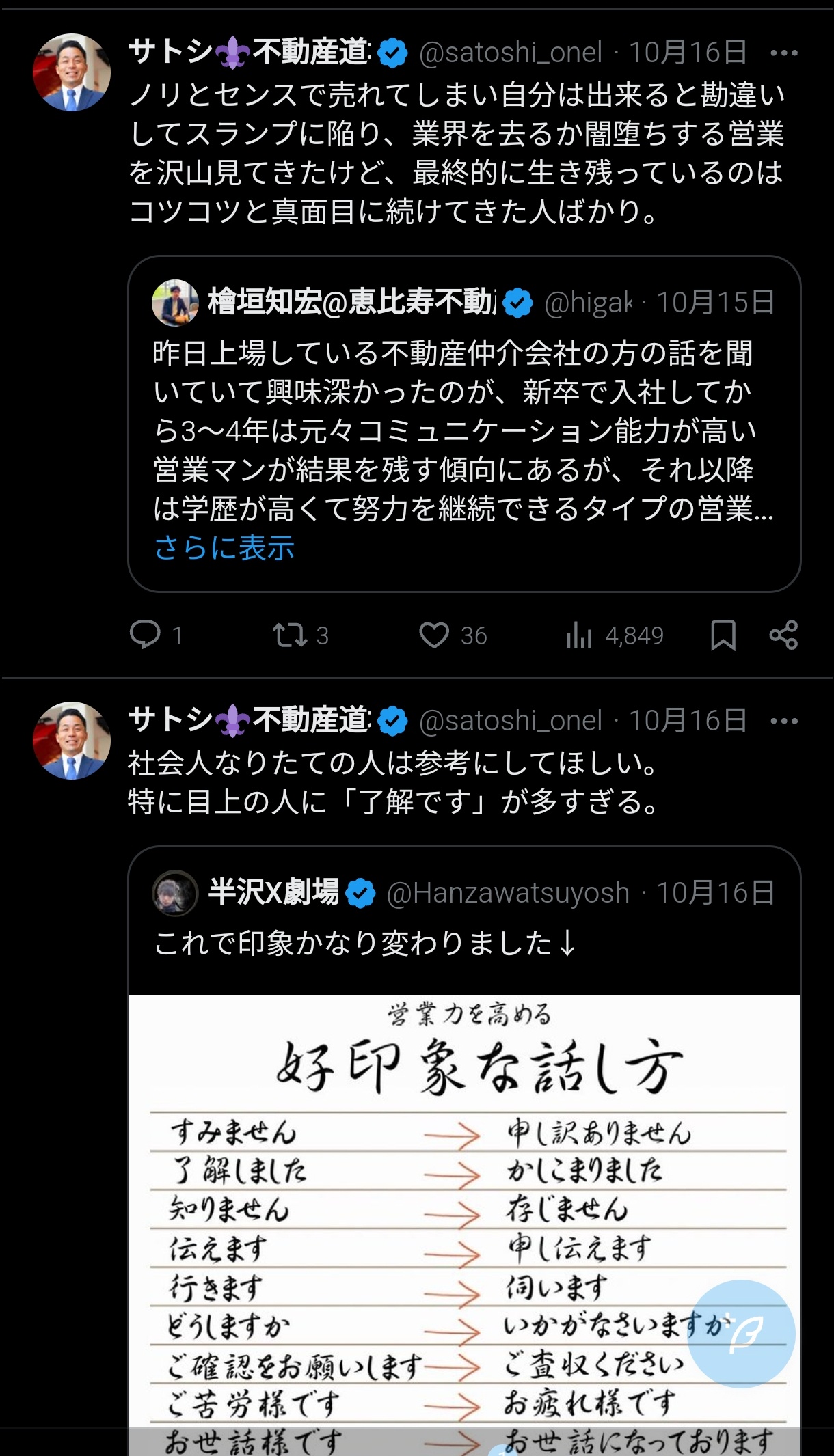Open overflow menu on the ノリとセンス post
Viewport: 834px width, 1456px height.
[783, 53]
